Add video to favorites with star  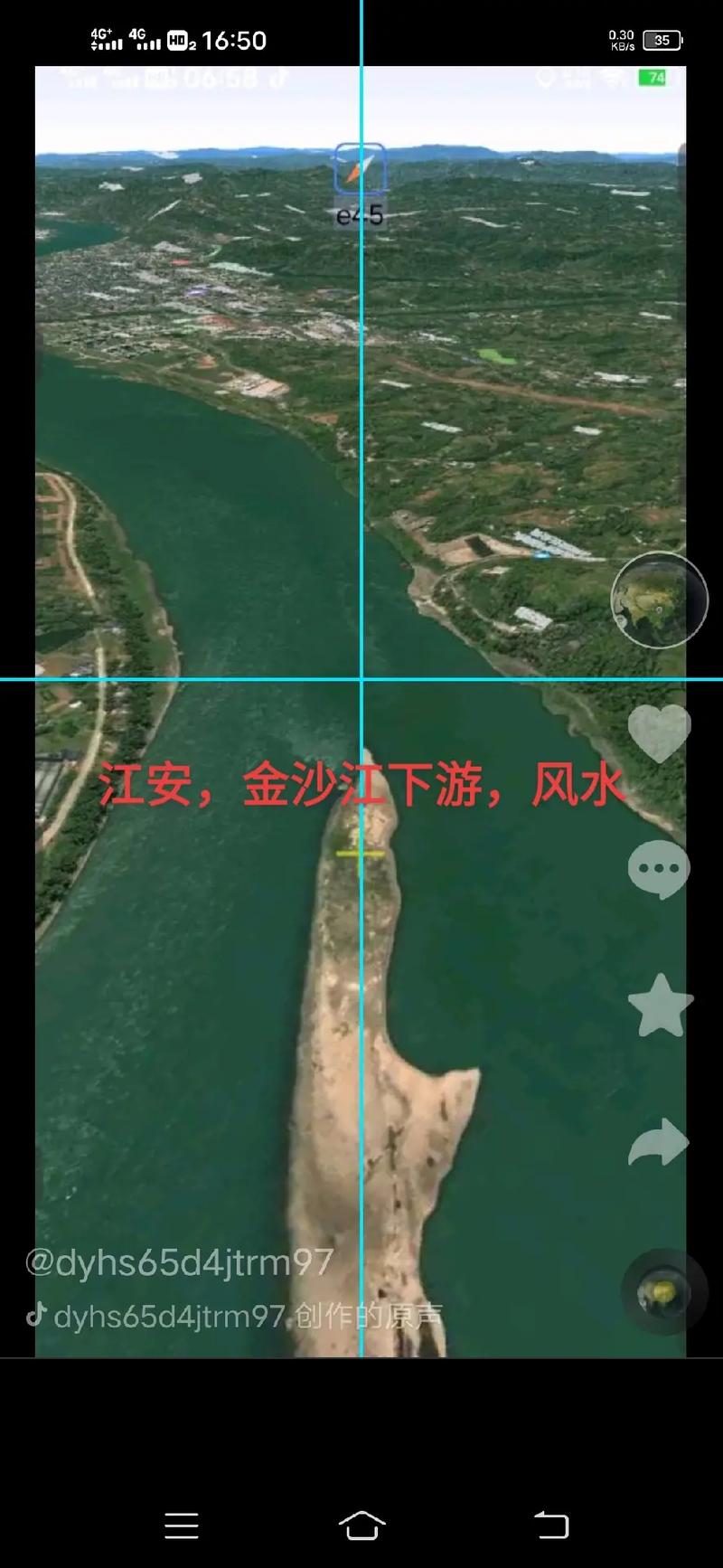click(660, 1006)
